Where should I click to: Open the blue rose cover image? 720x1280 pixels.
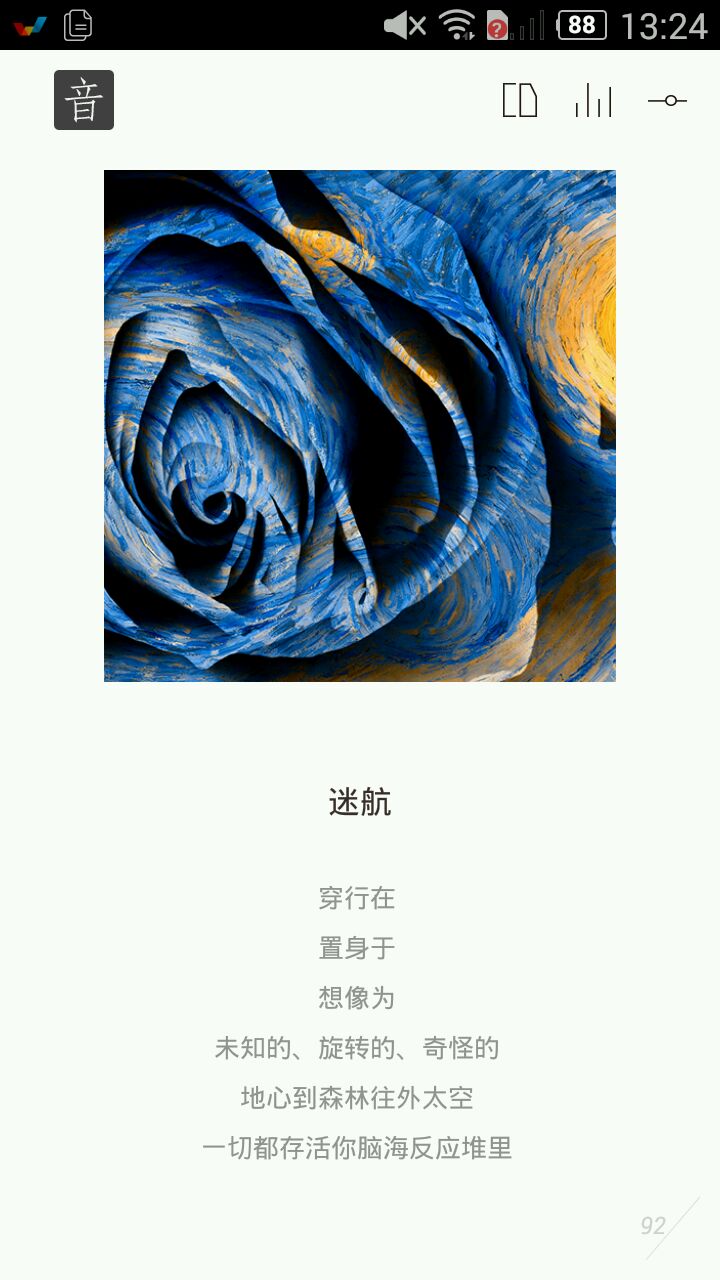[x=360, y=426]
